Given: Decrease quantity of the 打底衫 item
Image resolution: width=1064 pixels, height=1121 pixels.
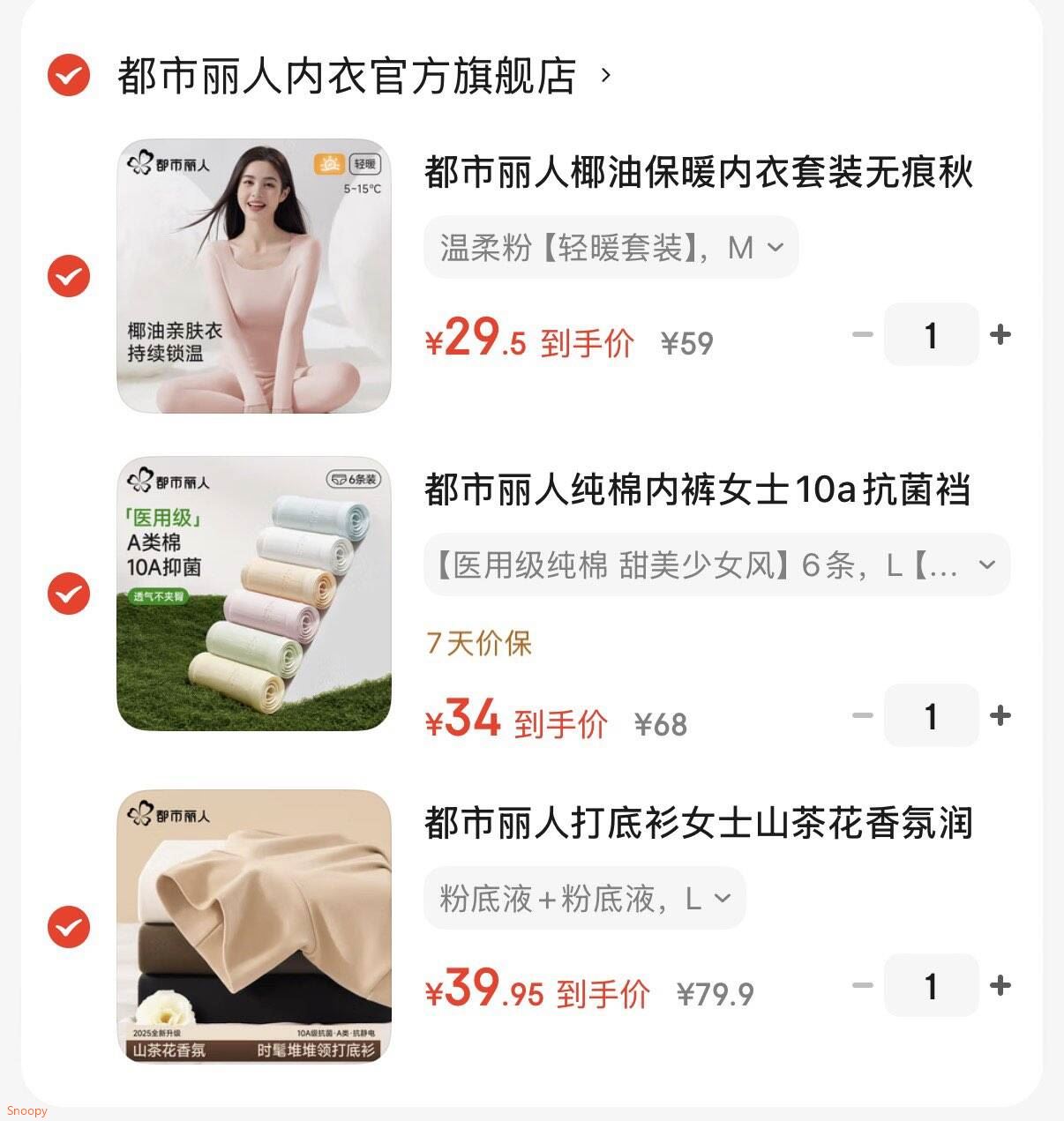Looking at the screenshot, I should (862, 985).
